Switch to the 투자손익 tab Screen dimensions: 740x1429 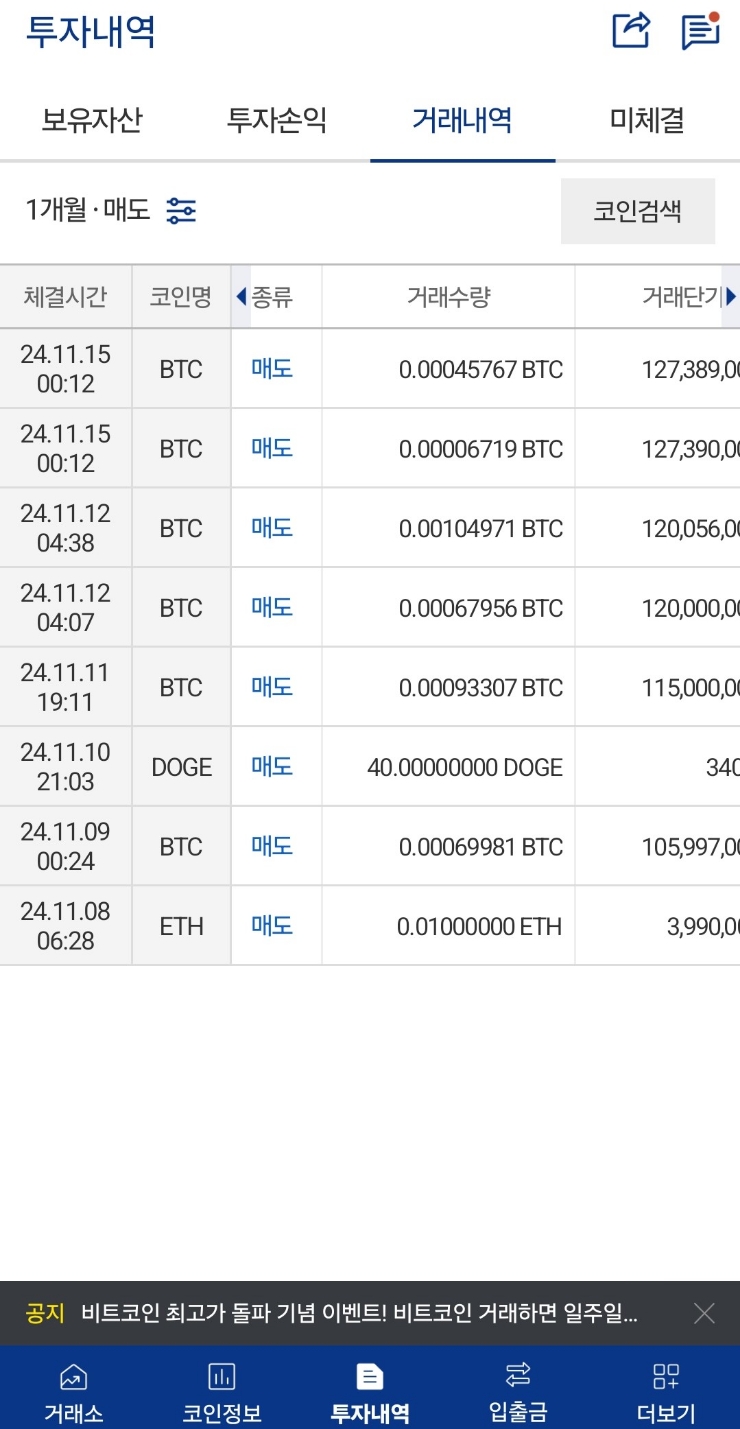277,121
